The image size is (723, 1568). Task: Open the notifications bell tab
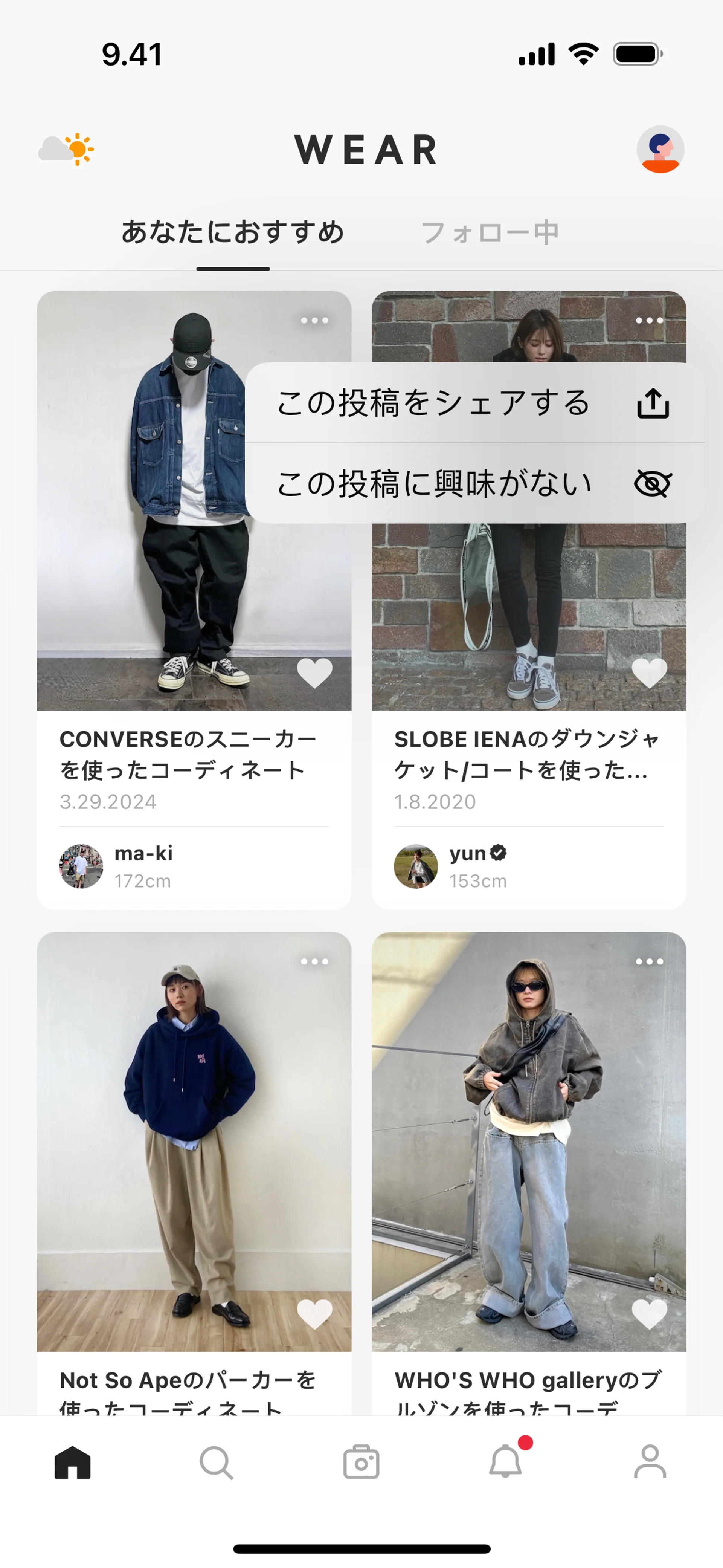[x=506, y=1462]
